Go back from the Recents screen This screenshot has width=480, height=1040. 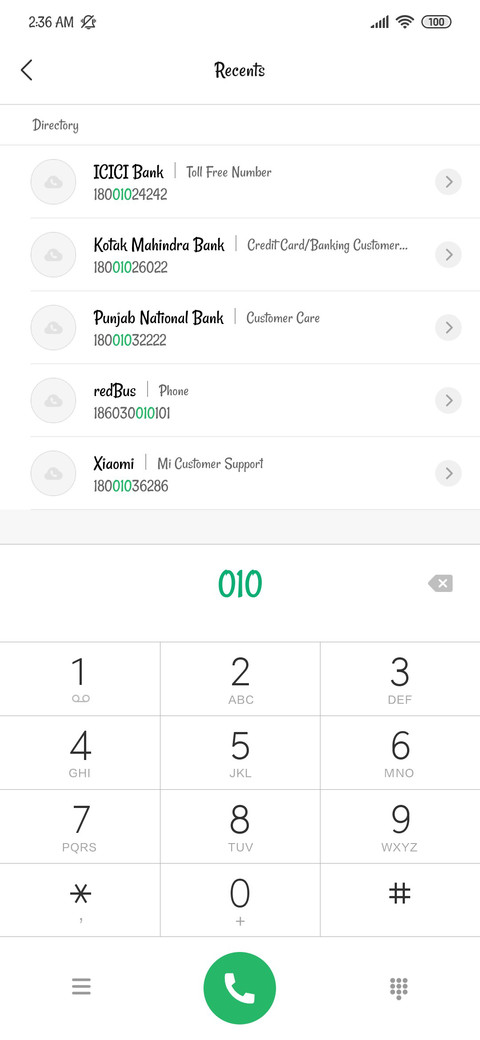click(27, 70)
